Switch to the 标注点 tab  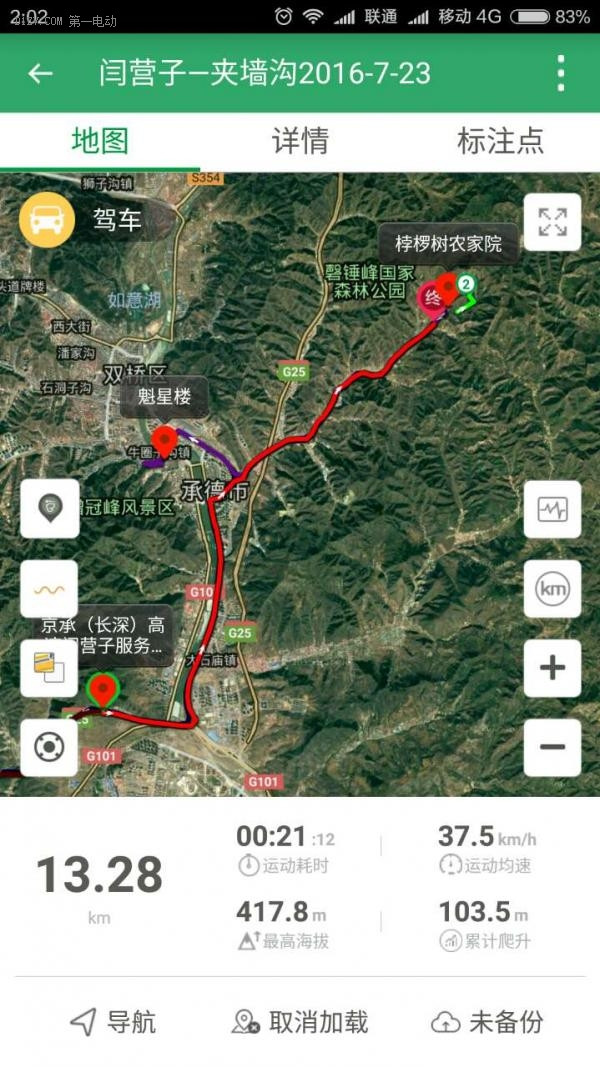(x=501, y=141)
